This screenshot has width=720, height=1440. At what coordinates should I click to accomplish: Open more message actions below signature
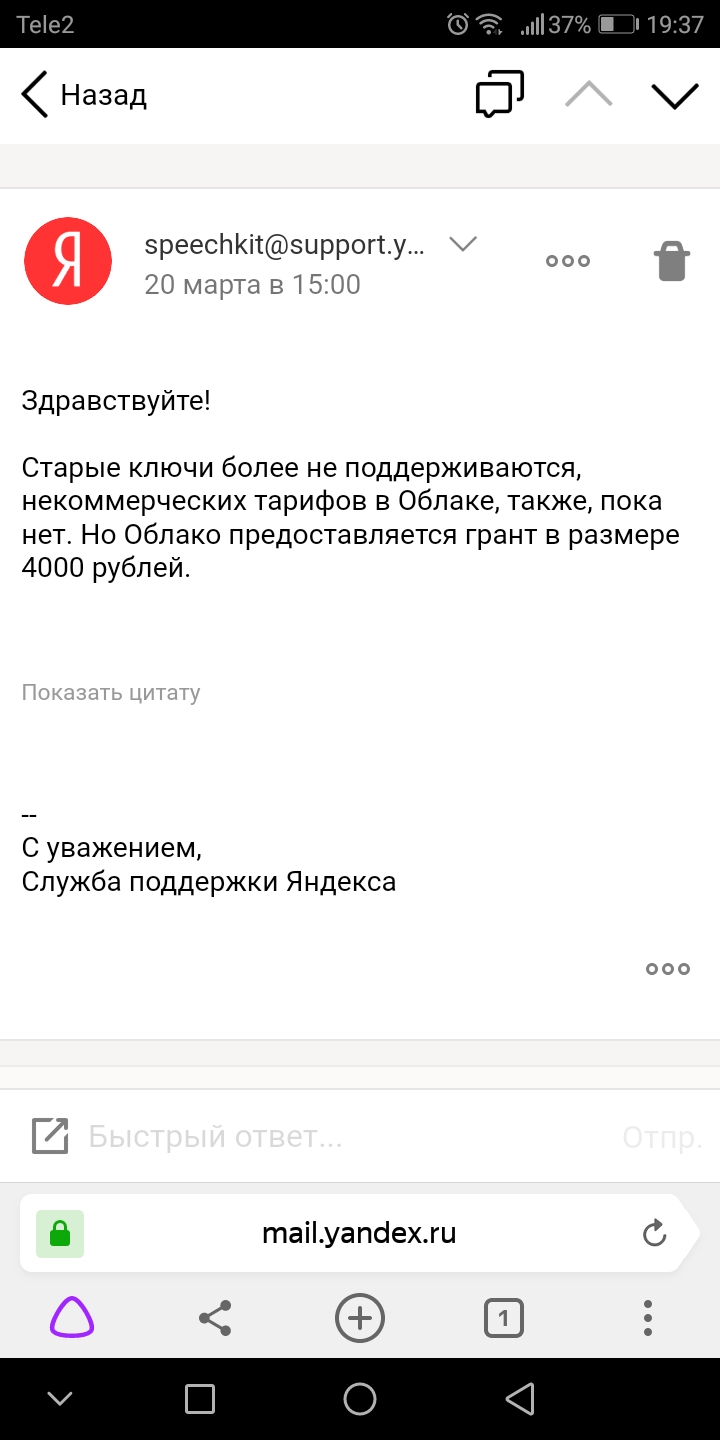click(x=666, y=968)
